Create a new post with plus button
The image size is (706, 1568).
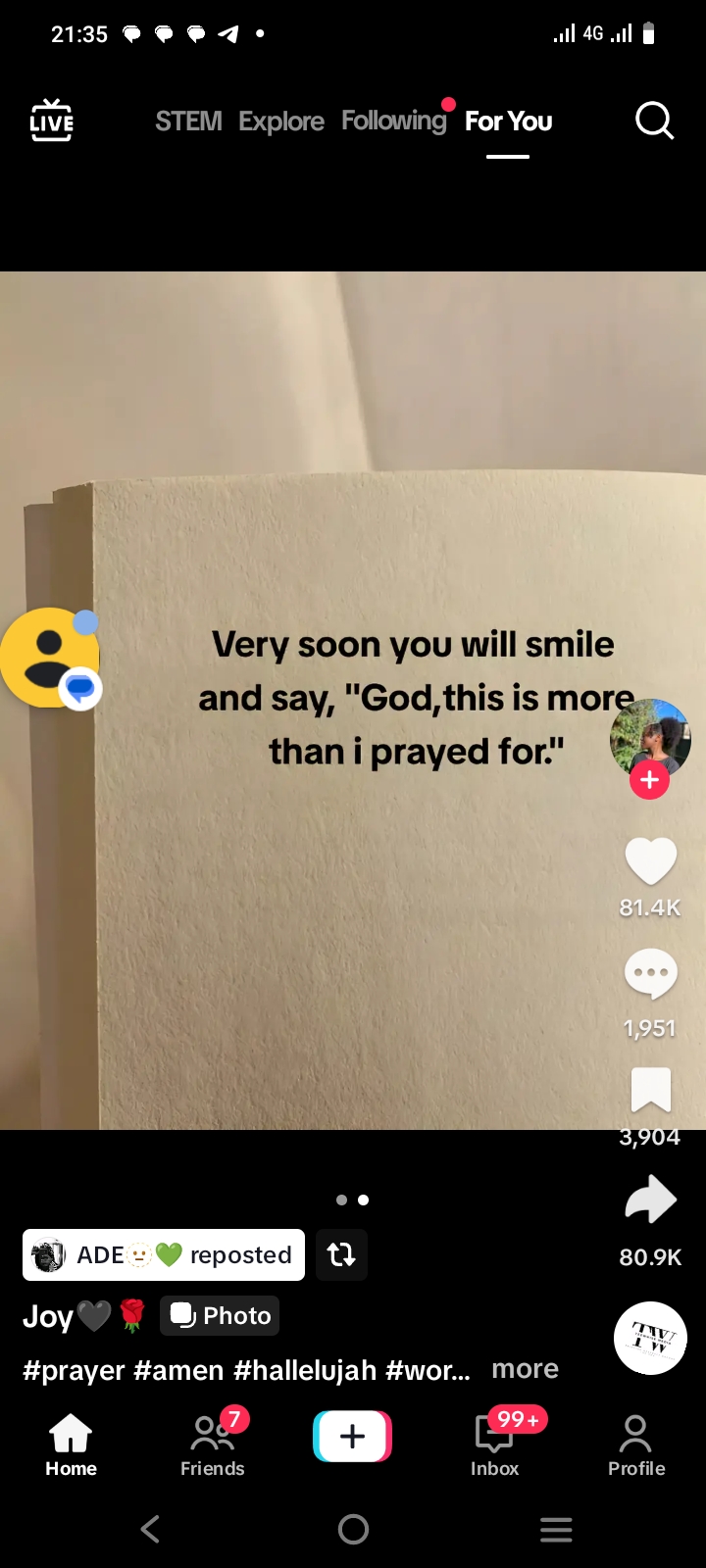click(352, 1437)
